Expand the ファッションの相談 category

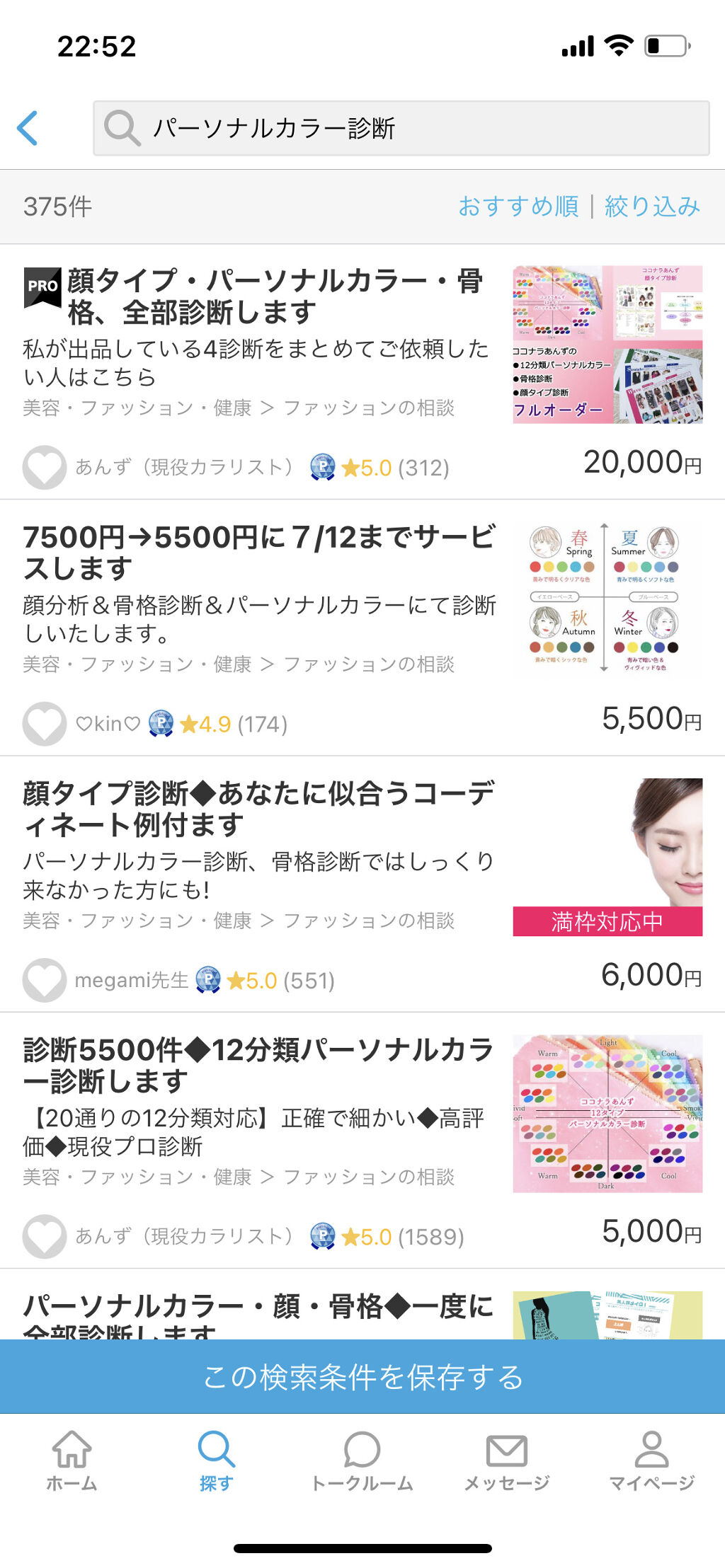click(x=371, y=407)
